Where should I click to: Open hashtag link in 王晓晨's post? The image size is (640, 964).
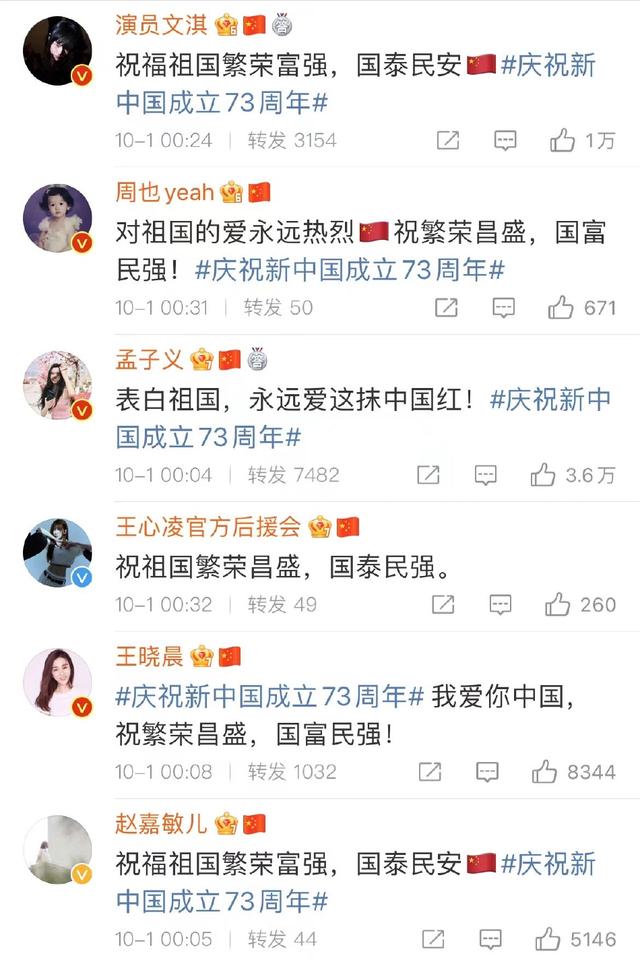(270, 697)
